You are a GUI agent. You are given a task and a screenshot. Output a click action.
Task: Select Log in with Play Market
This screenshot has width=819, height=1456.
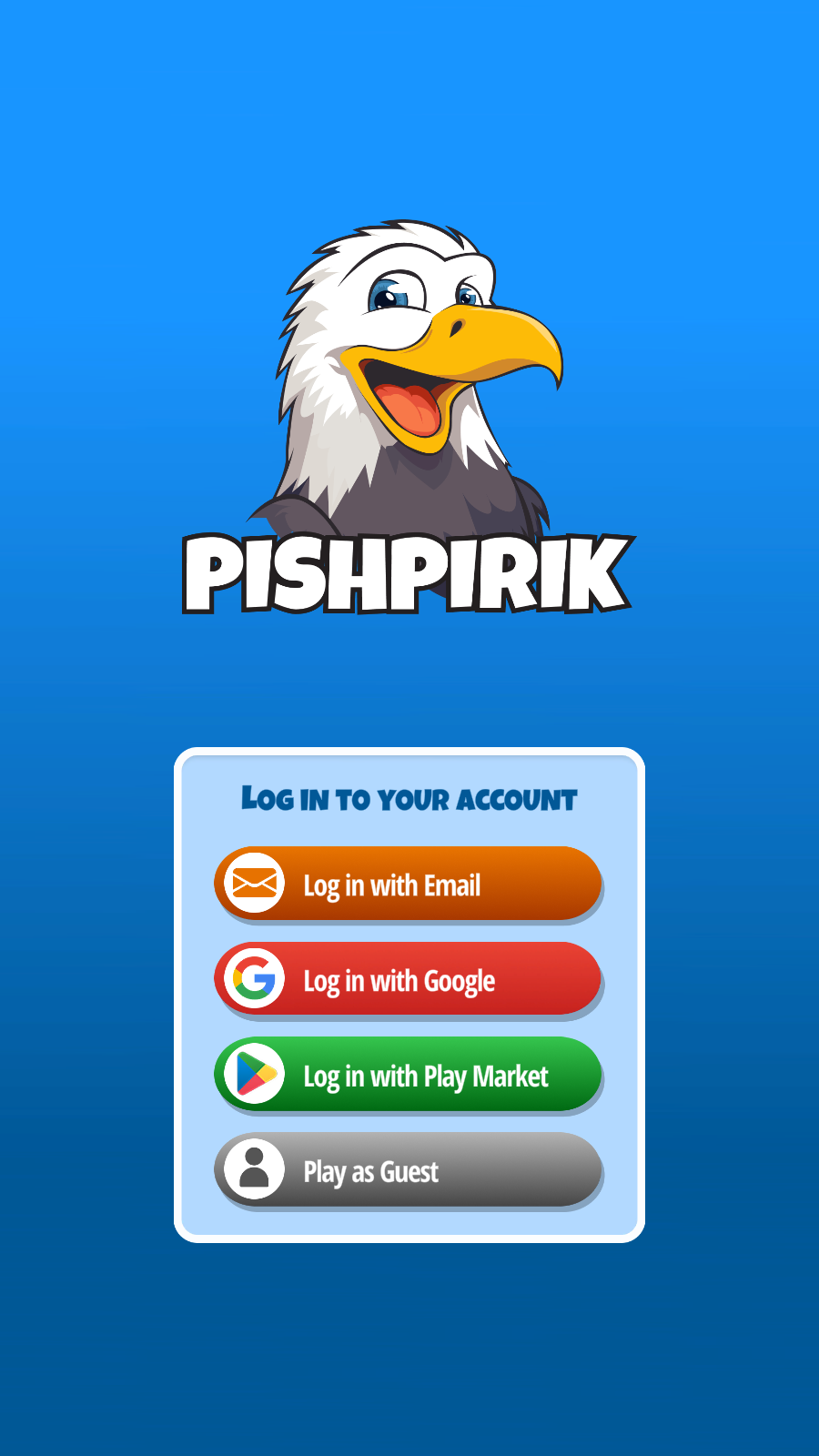(408, 1076)
